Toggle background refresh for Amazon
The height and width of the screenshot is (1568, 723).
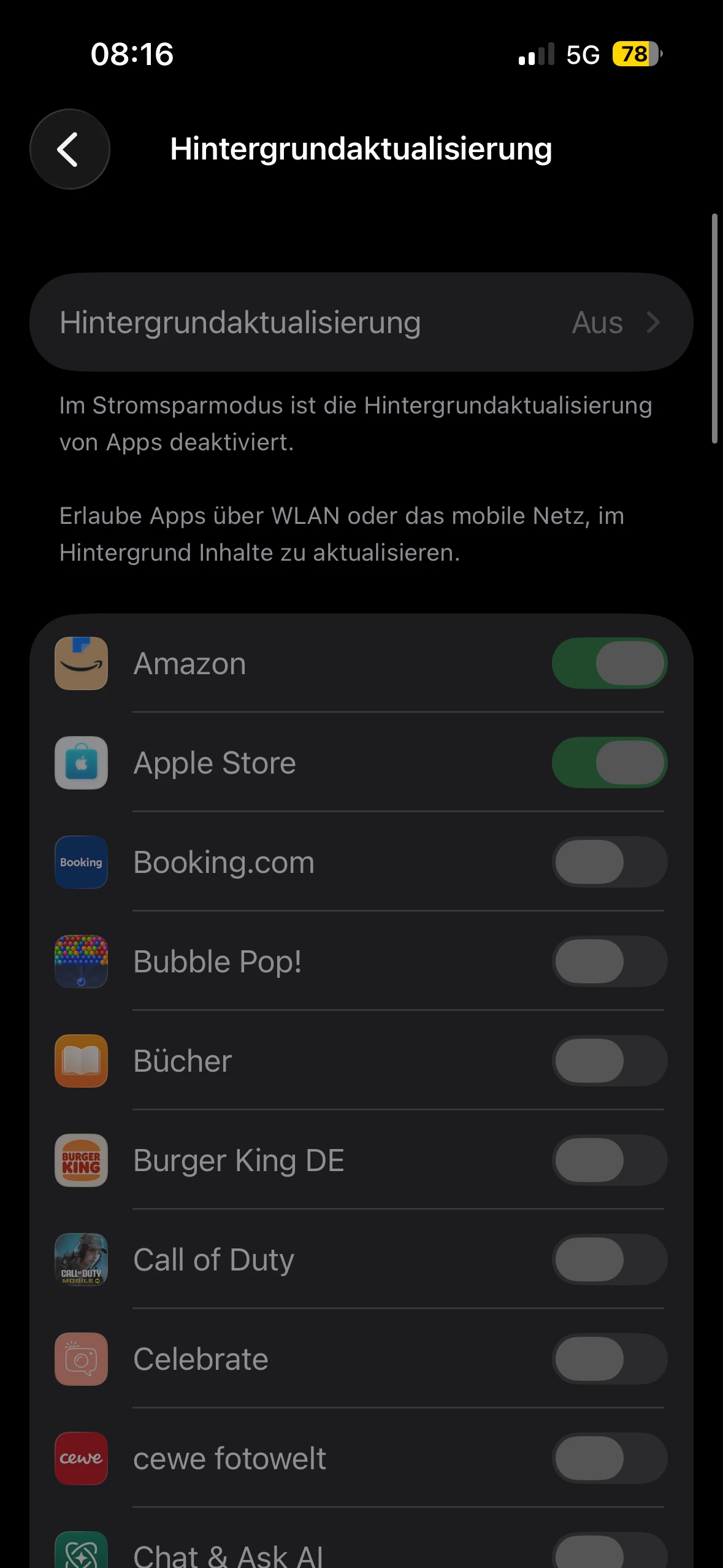(x=609, y=663)
